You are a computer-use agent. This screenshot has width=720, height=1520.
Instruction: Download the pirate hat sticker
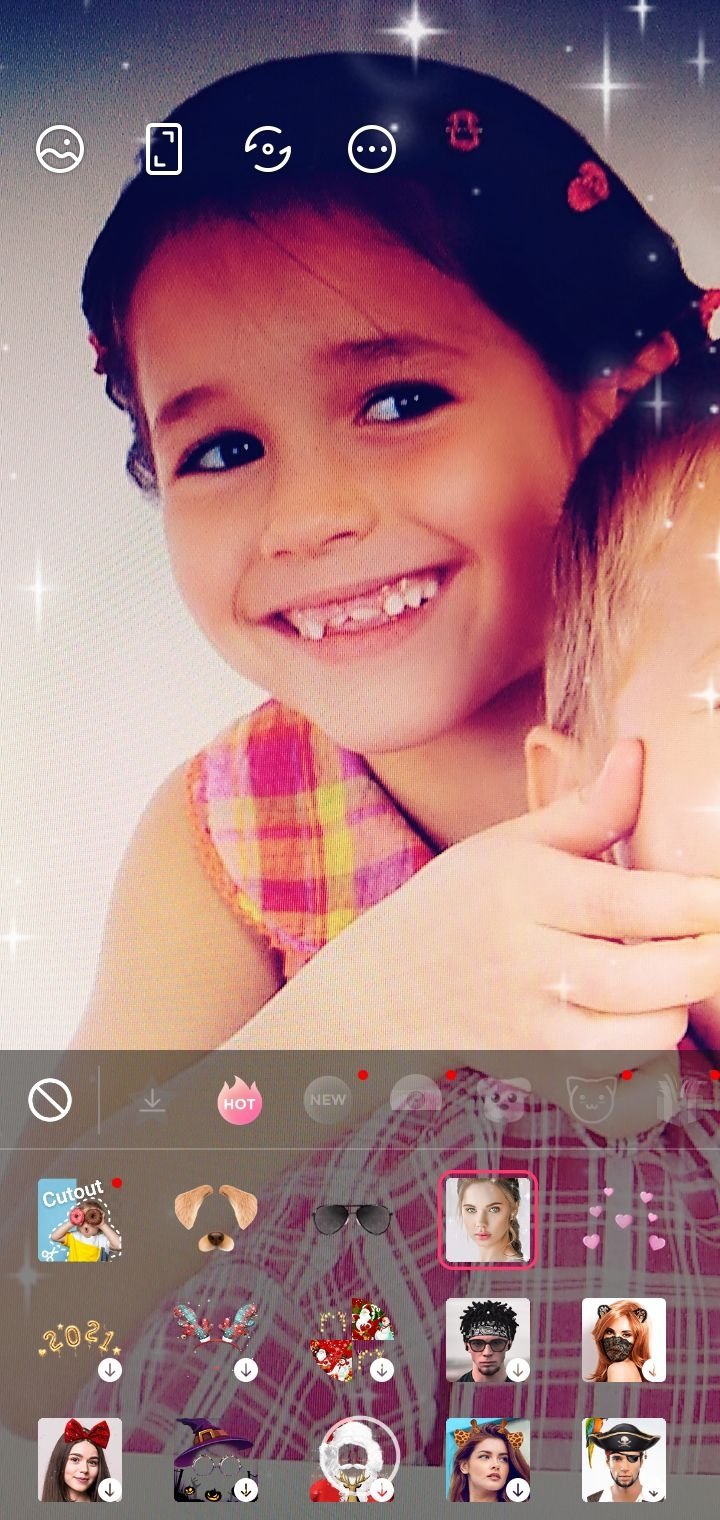click(624, 1460)
